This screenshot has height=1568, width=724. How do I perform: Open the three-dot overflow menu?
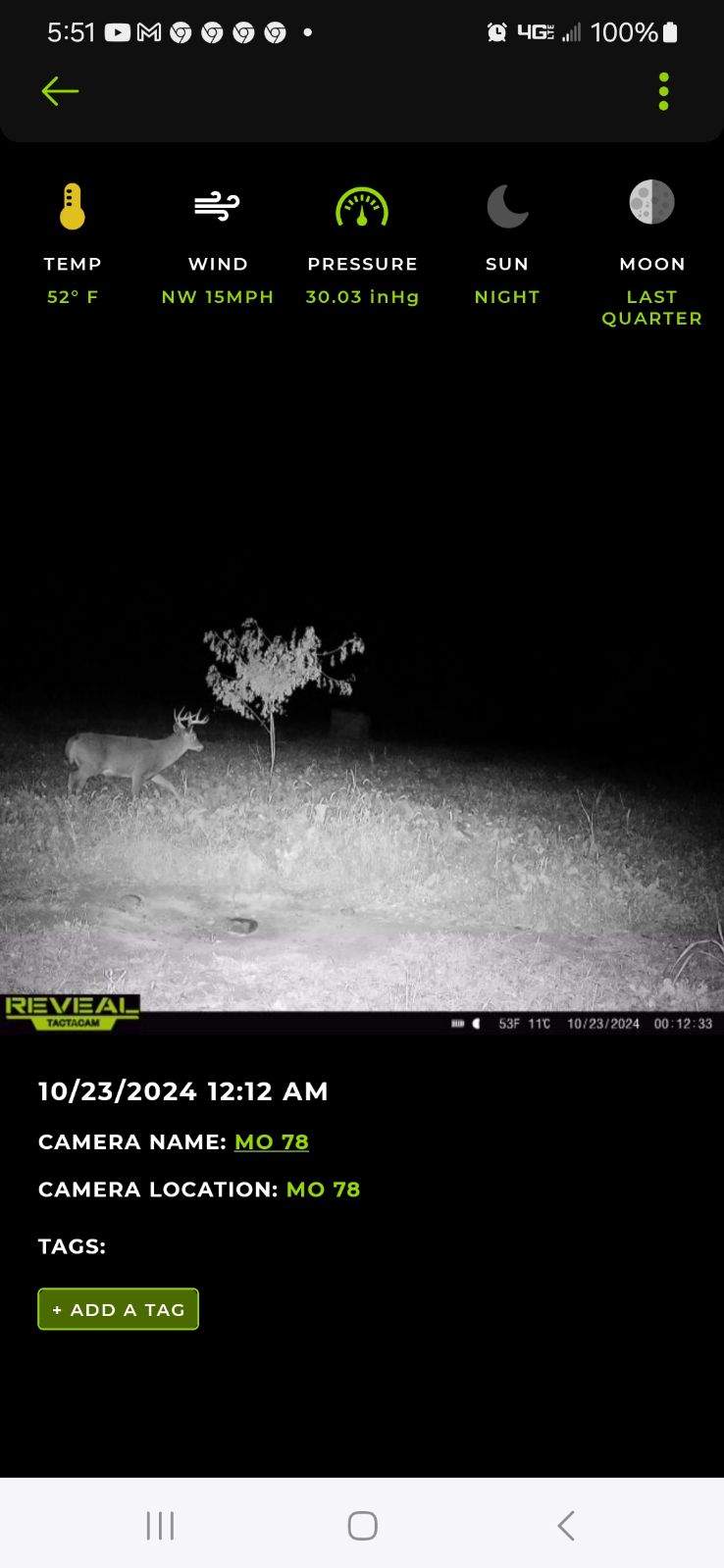pyautogui.click(x=664, y=91)
